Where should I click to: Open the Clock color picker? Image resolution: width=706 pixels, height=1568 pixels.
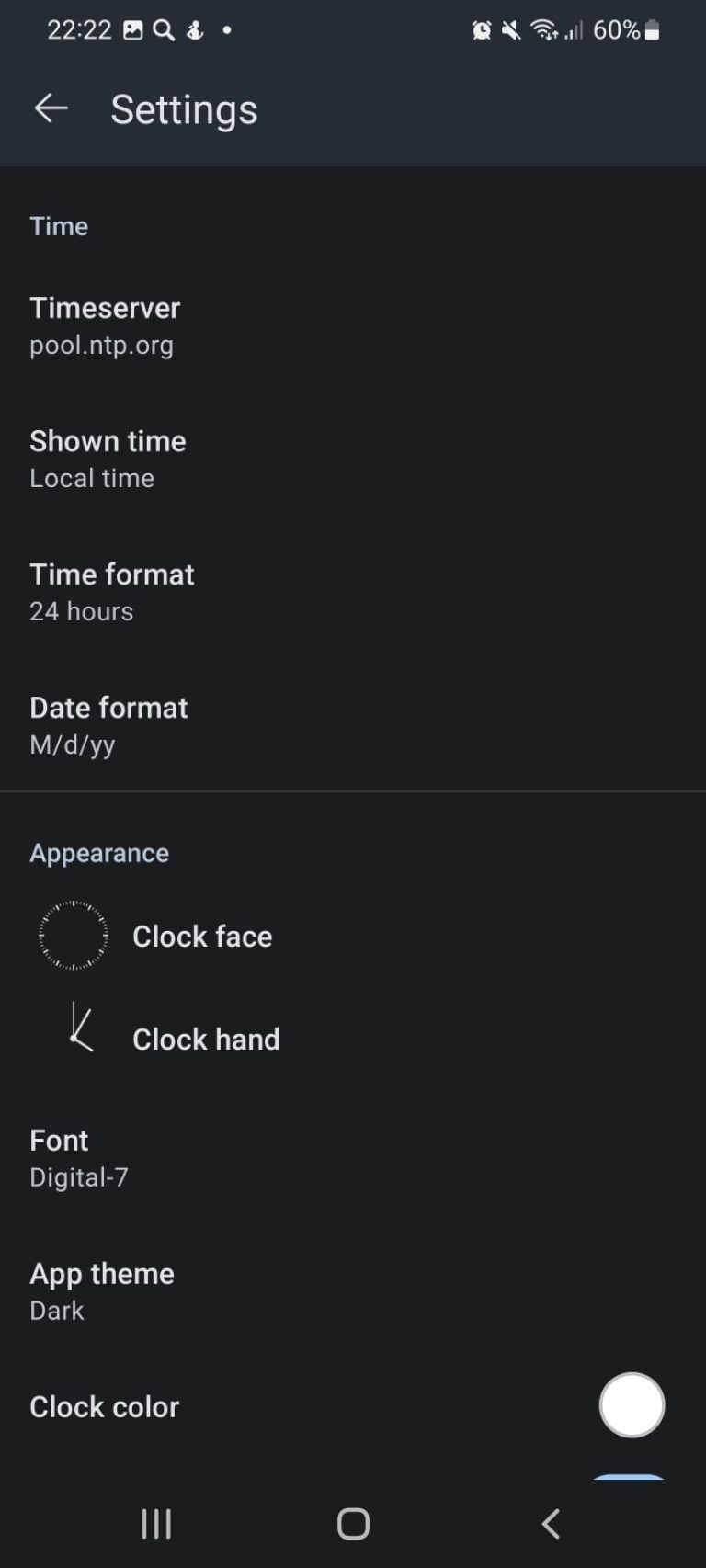(x=632, y=1405)
